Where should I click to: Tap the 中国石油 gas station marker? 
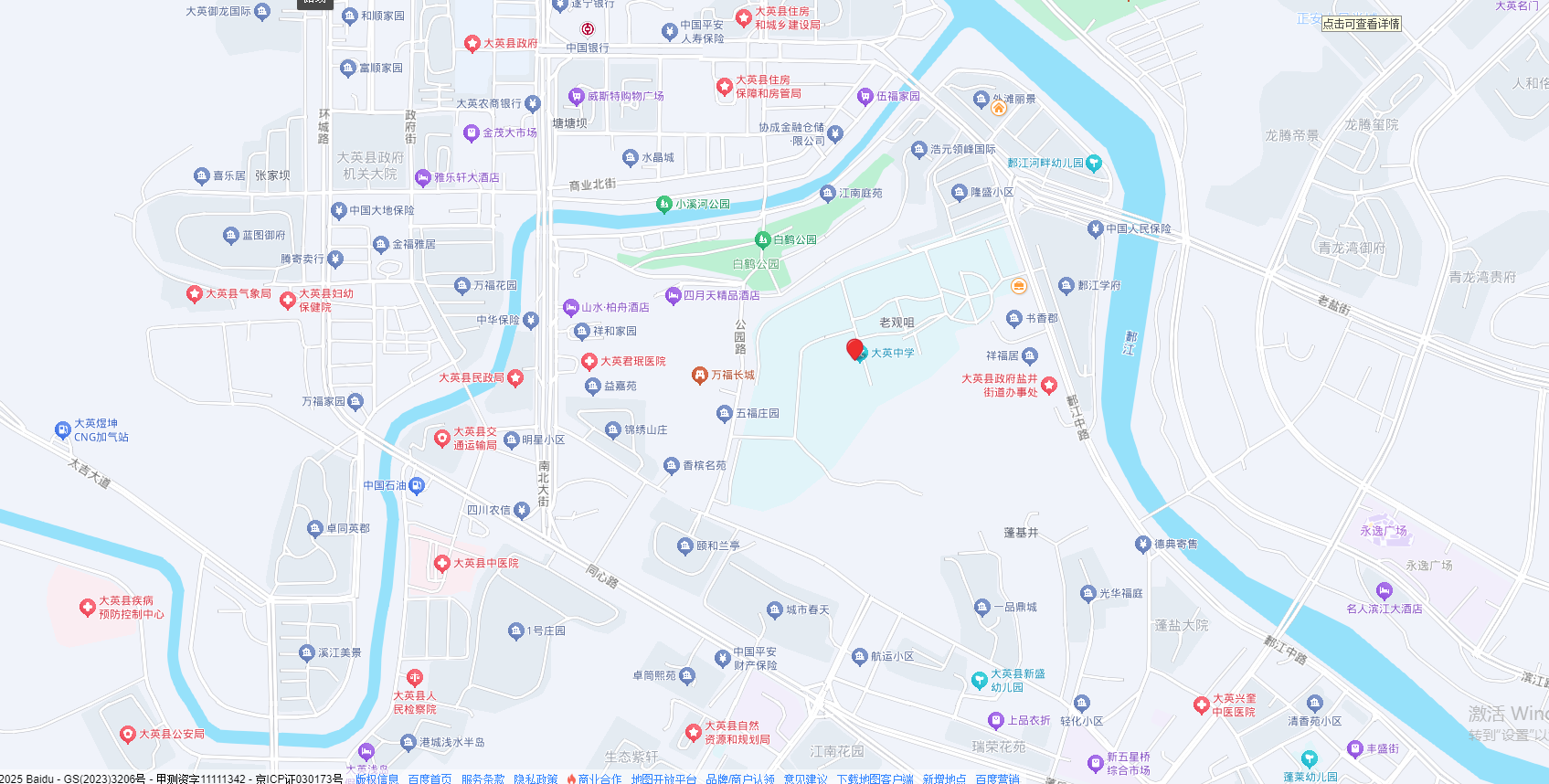[417, 485]
